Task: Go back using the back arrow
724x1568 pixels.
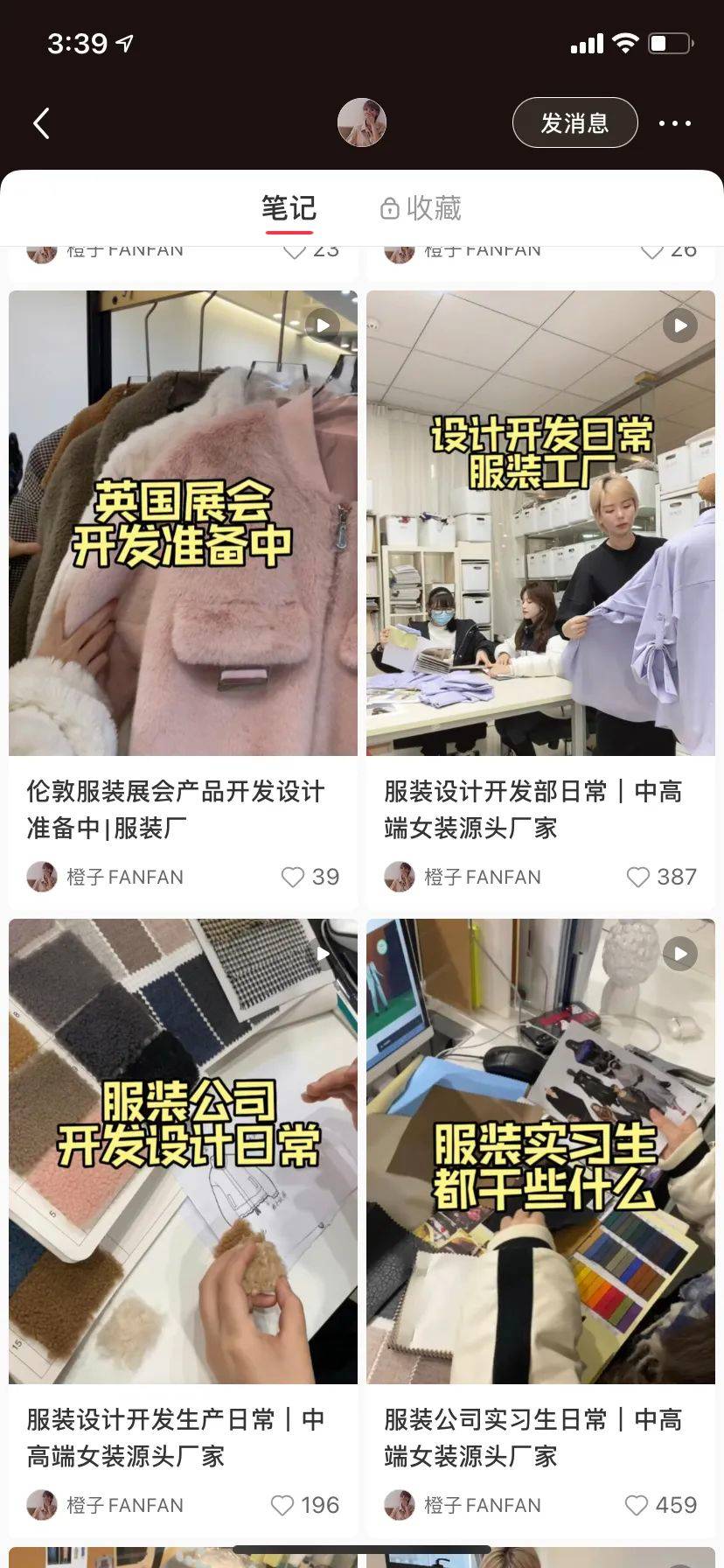Action: [x=41, y=123]
